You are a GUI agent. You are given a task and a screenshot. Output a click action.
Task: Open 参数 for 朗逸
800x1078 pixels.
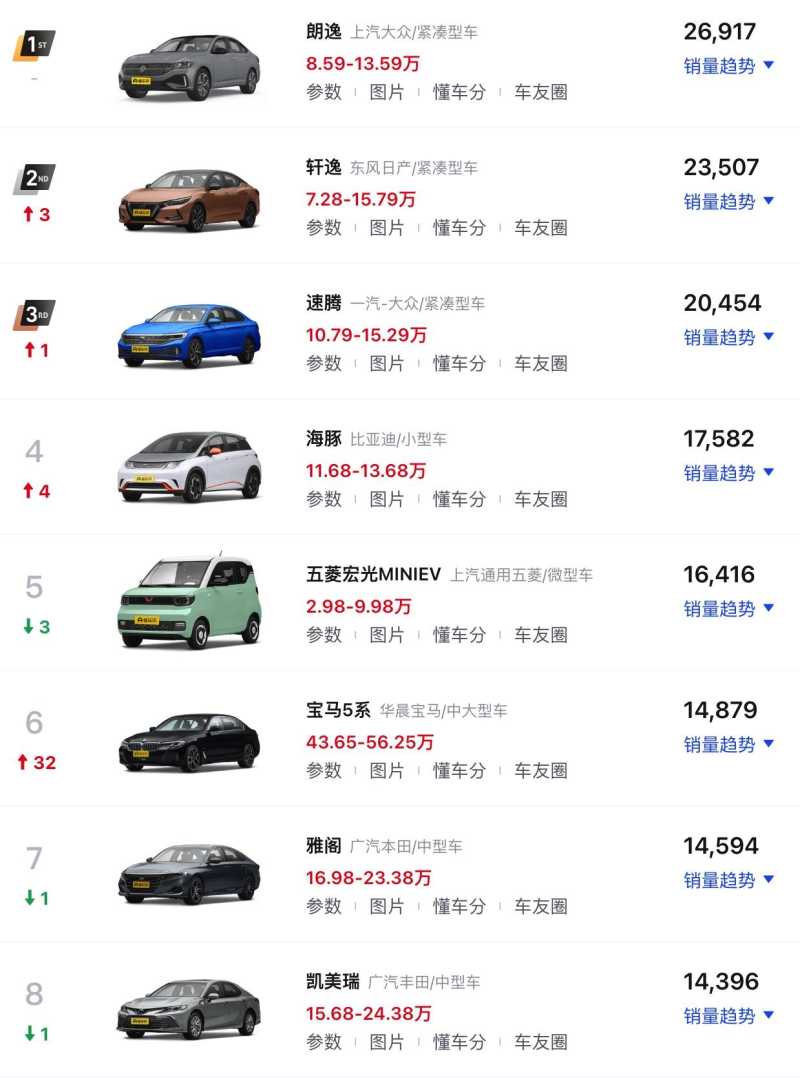[324, 92]
